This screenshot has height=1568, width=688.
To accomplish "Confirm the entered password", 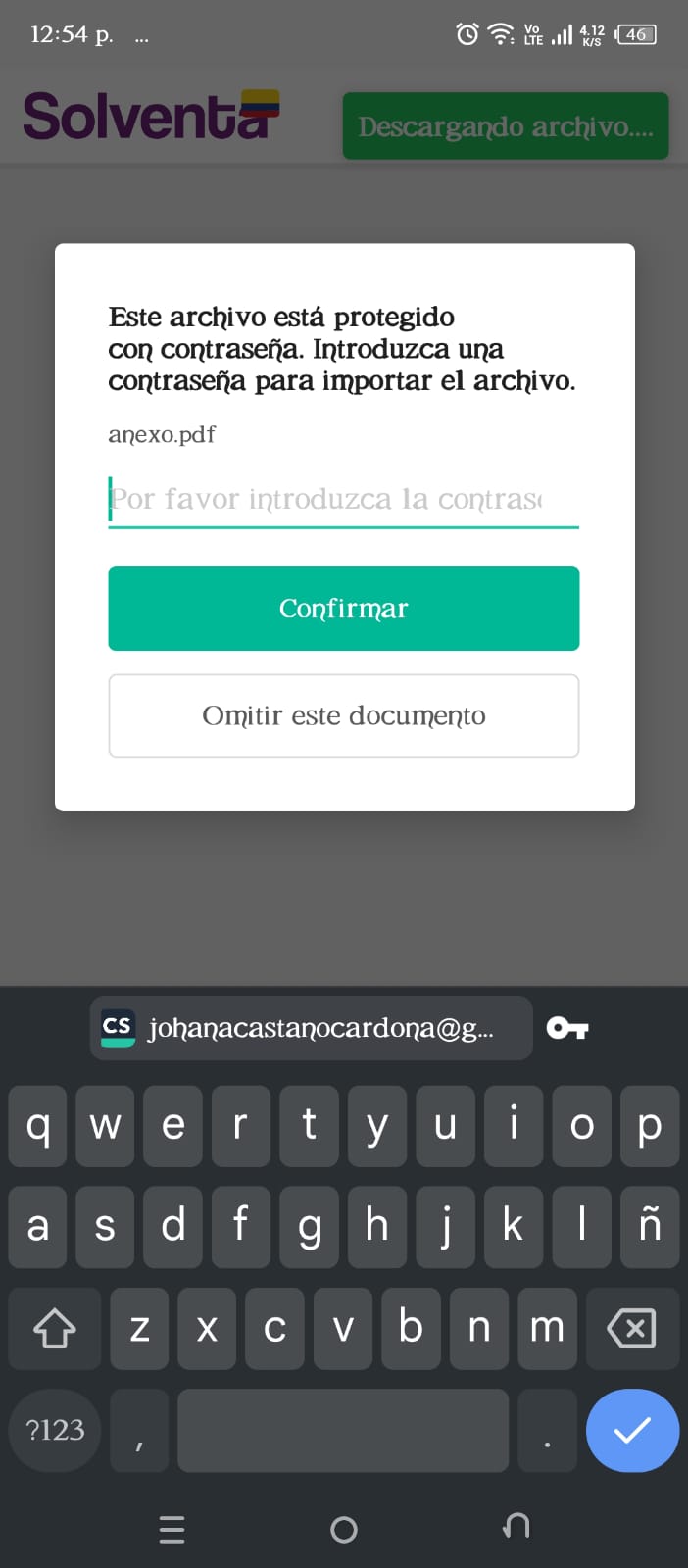I will click(343, 609).
